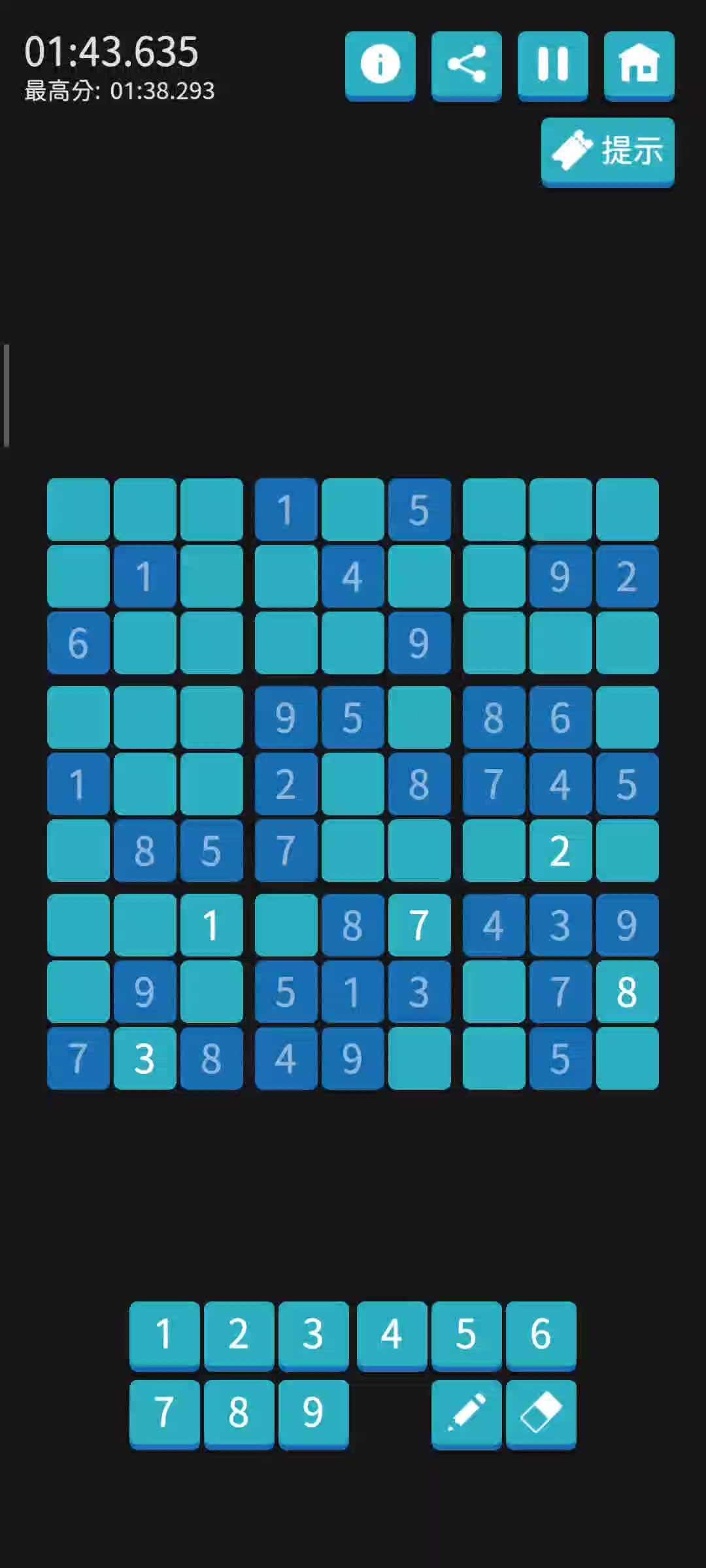The image size is (706, 1568).
Task: Toggle pencil note mode
Action: (466, 1414)
